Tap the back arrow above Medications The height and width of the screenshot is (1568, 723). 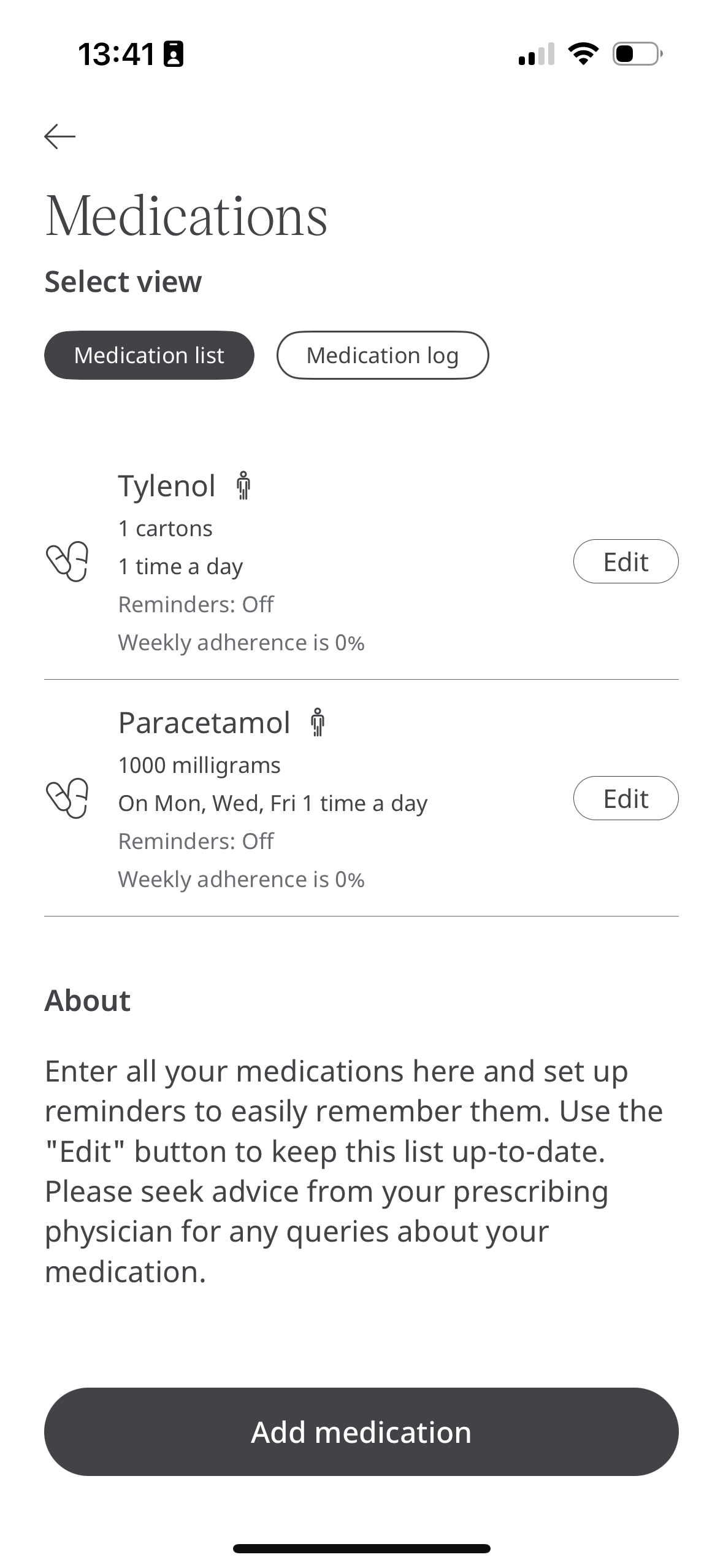(61, 137)
